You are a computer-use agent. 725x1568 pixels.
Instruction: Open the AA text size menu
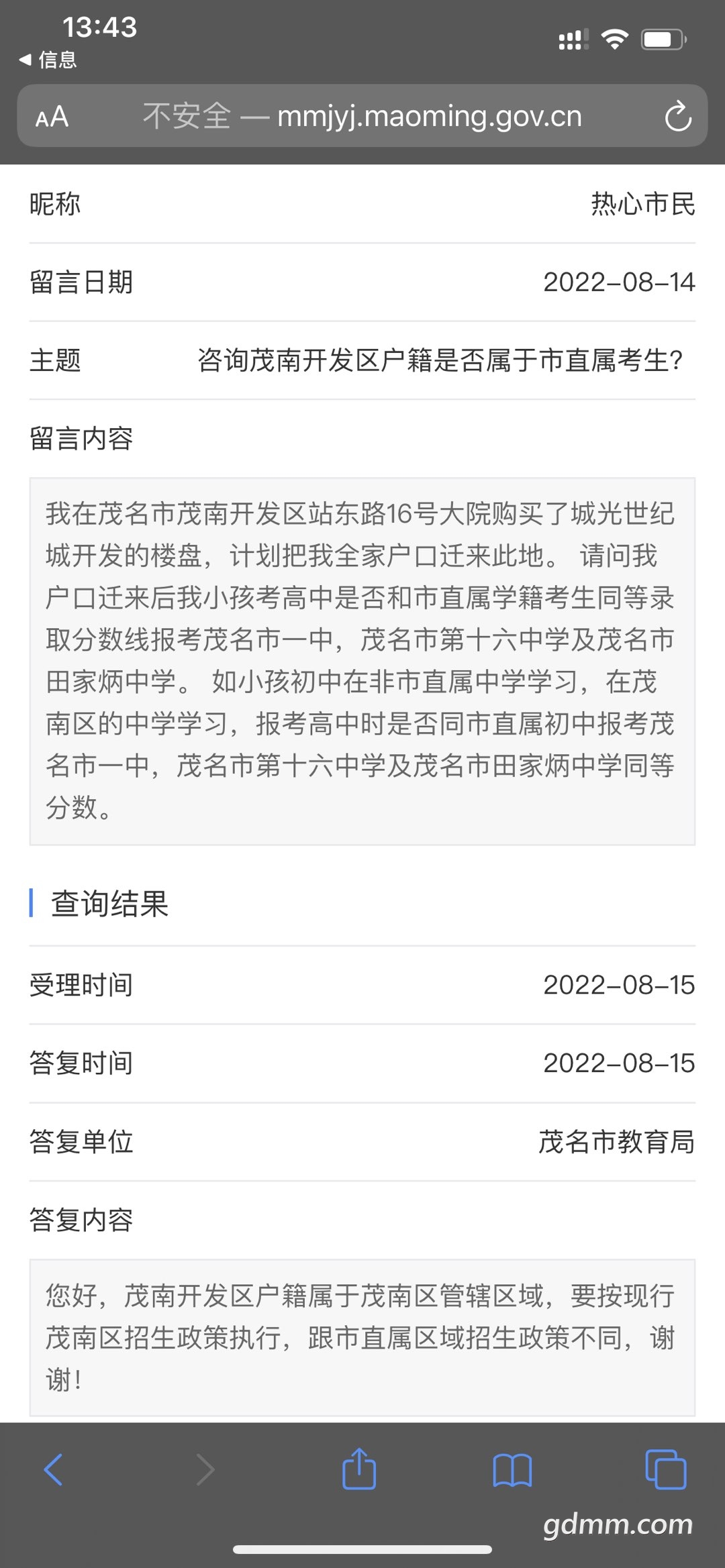click(x=52, y=117)
